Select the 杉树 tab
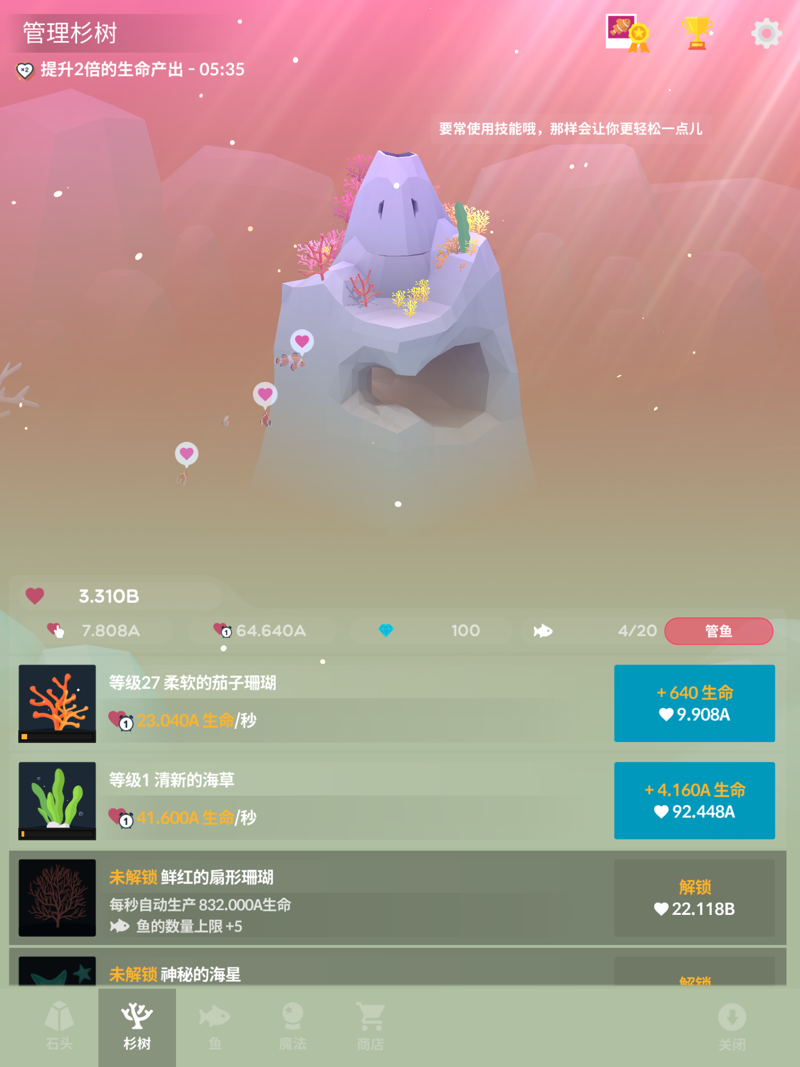Image resolution: width=800 pixels, height=1067 pixels. (x=137, y=1026)
